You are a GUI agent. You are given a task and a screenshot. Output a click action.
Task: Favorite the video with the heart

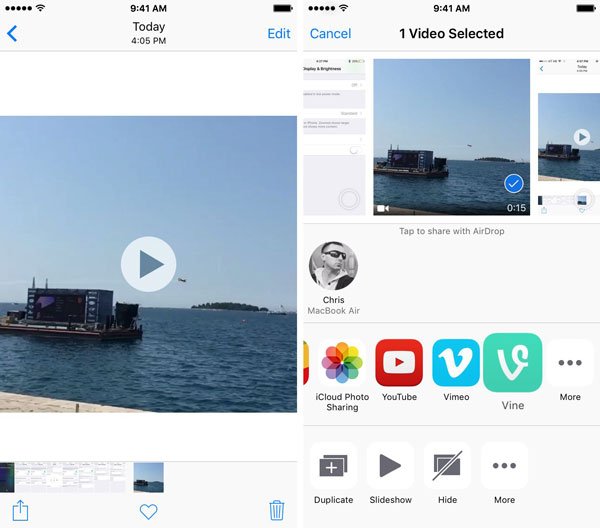[148, 511]
